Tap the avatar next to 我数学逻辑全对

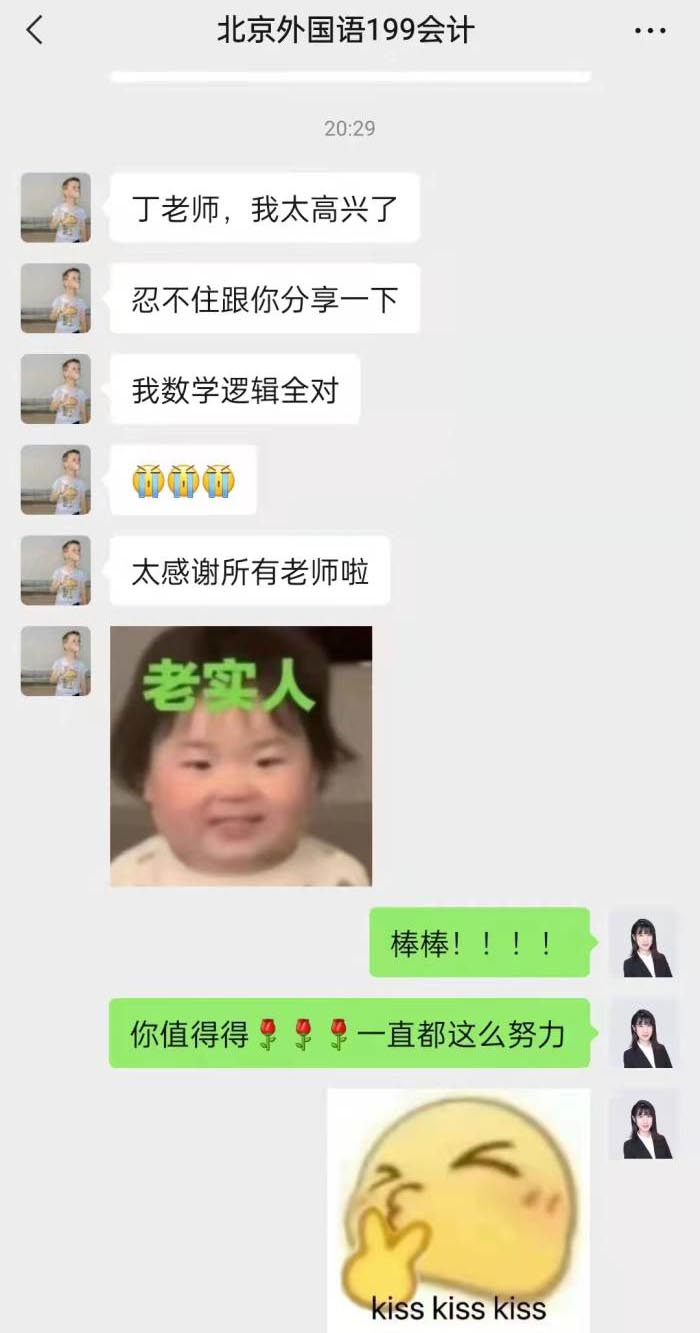point(56,389)
